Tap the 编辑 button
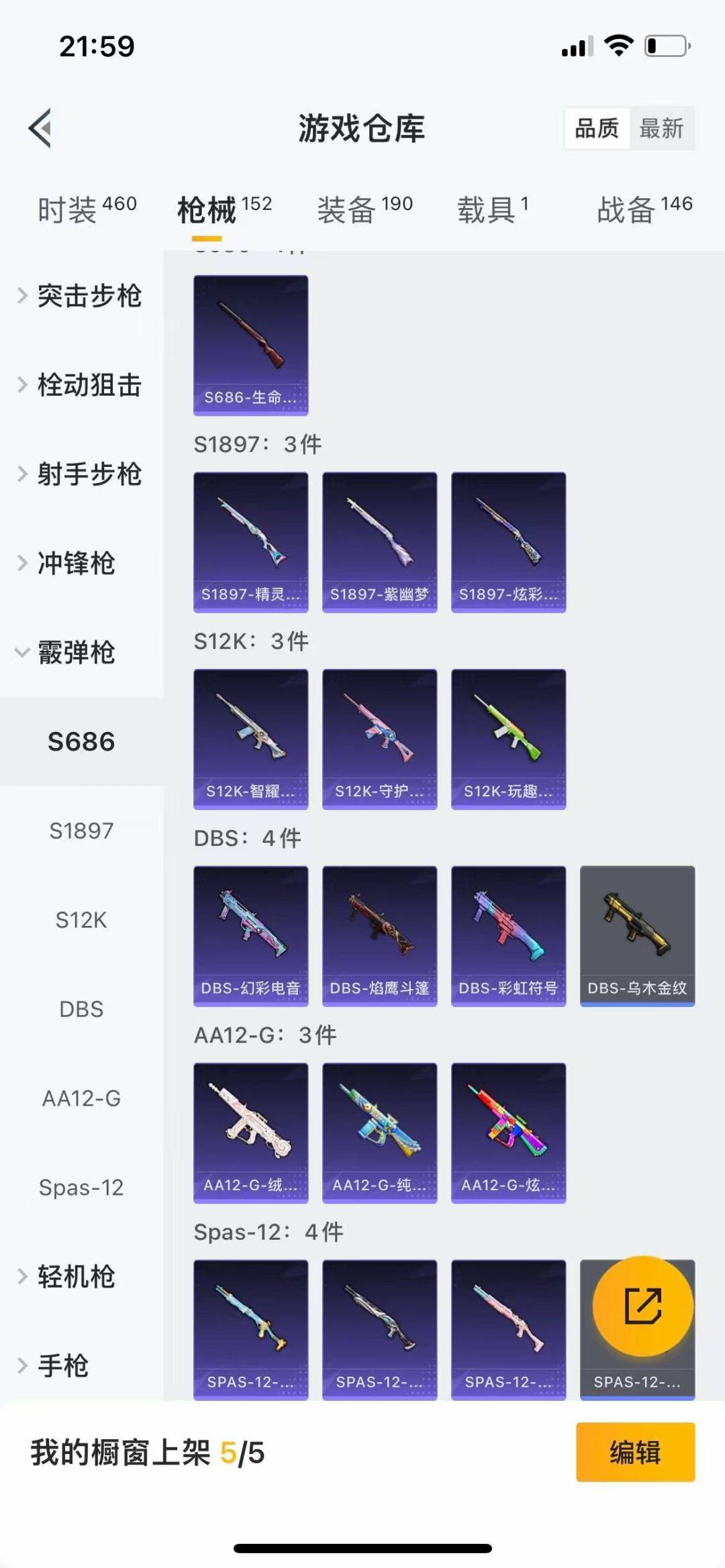 coord(635,1452)
